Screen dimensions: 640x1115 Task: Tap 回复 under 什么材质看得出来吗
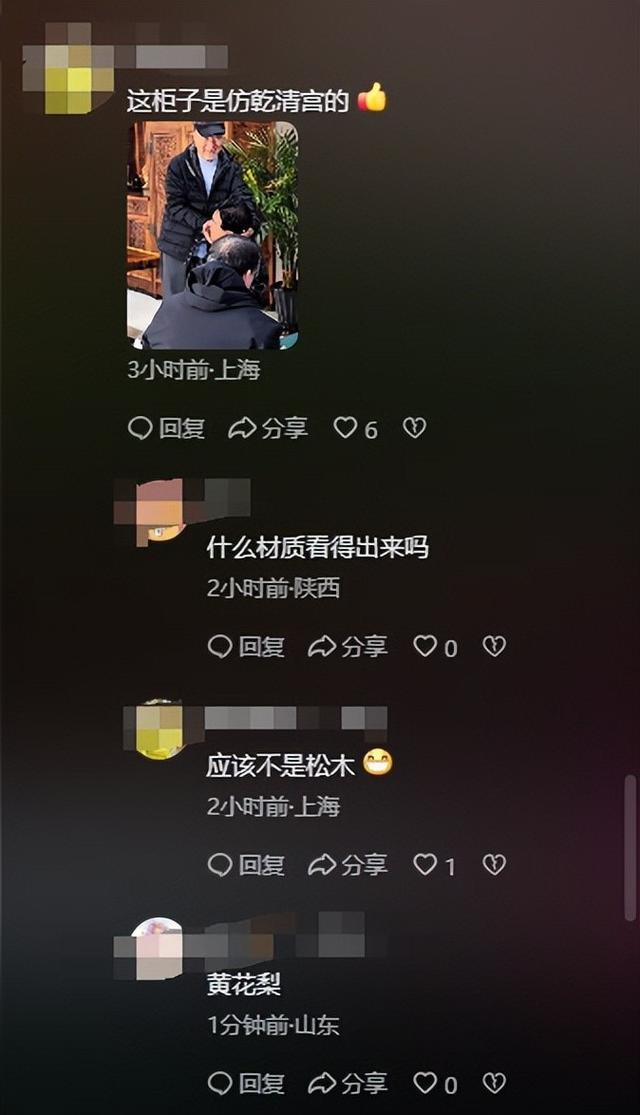point(246,647)
